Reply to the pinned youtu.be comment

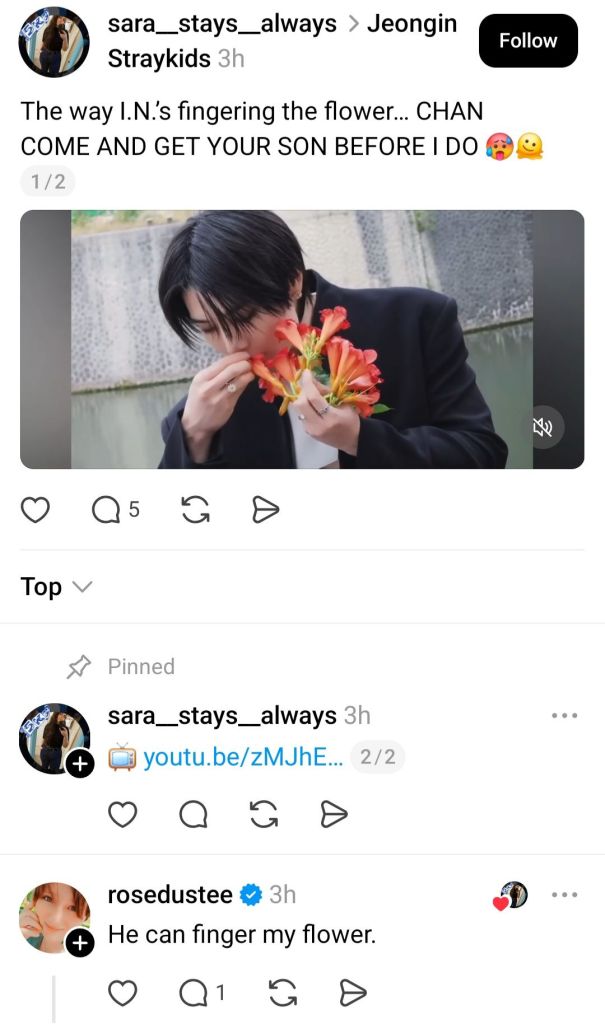(x=193, y=815)
